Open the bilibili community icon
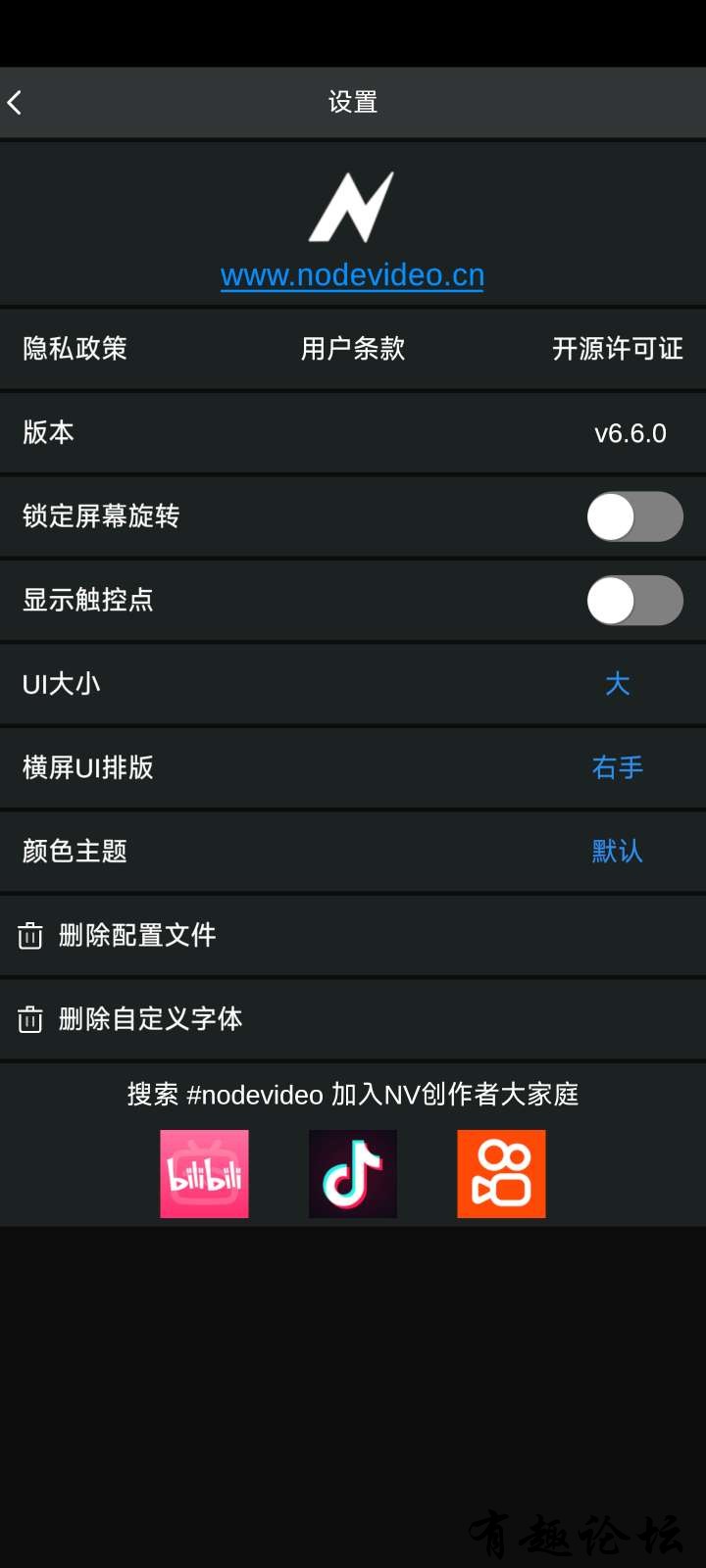The image size is (706, 1568). tap(204, 1173)
